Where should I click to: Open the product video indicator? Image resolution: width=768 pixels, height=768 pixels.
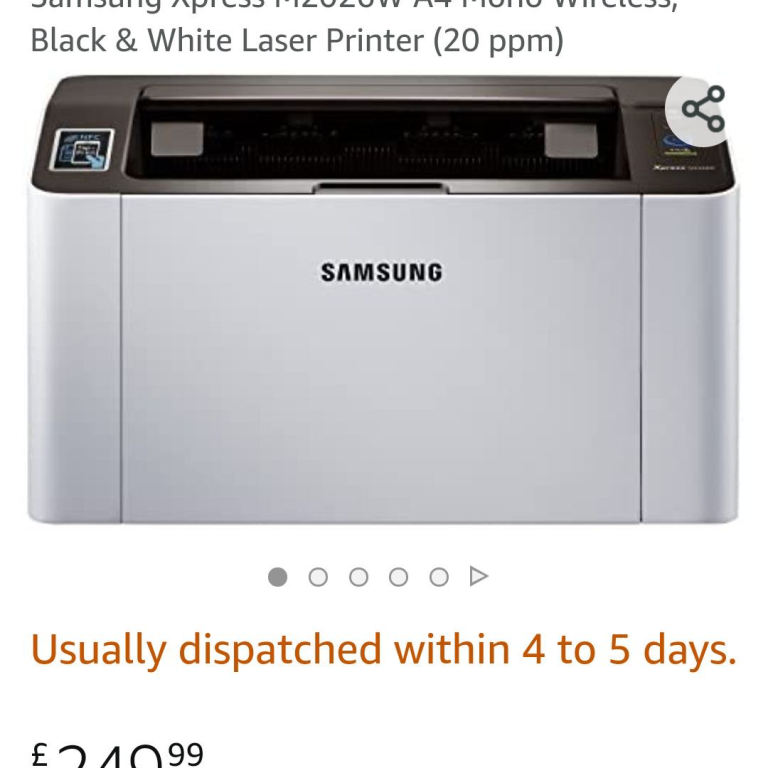479,577
